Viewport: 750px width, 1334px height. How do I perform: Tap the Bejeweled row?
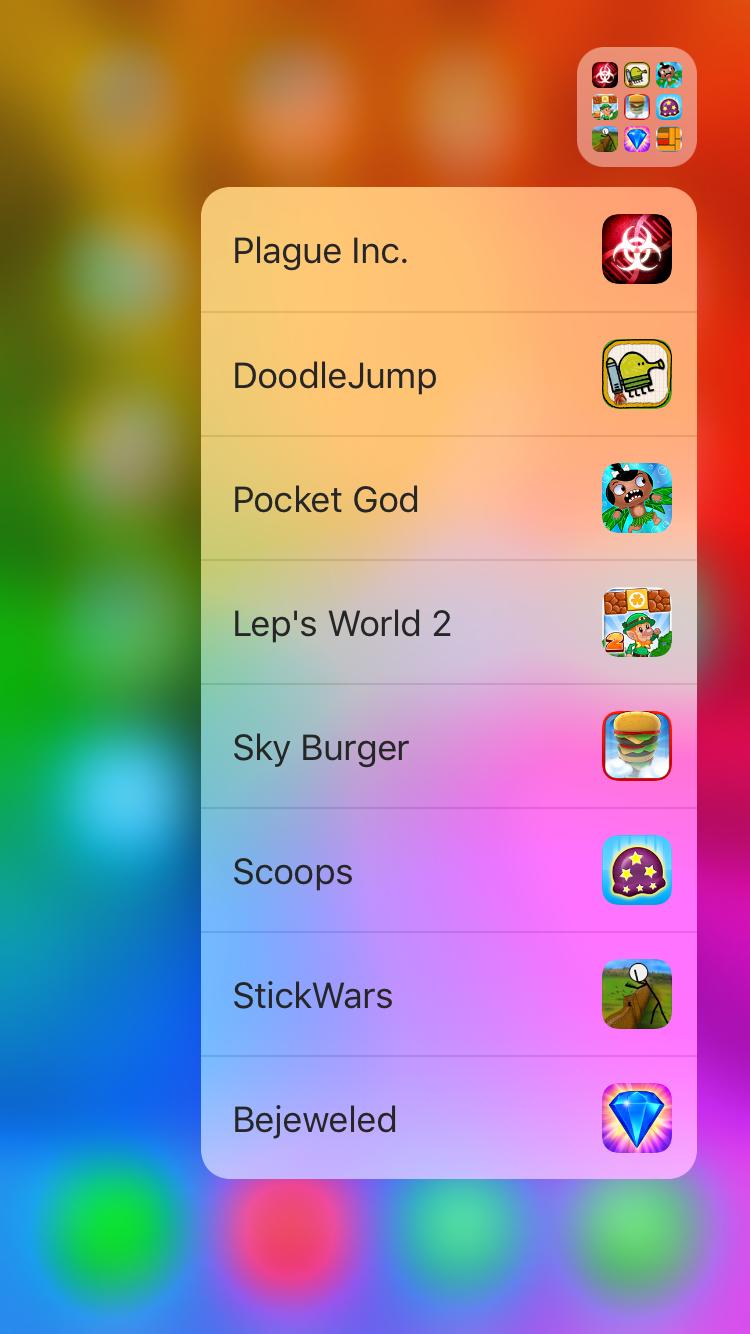tap(448, 1119)
